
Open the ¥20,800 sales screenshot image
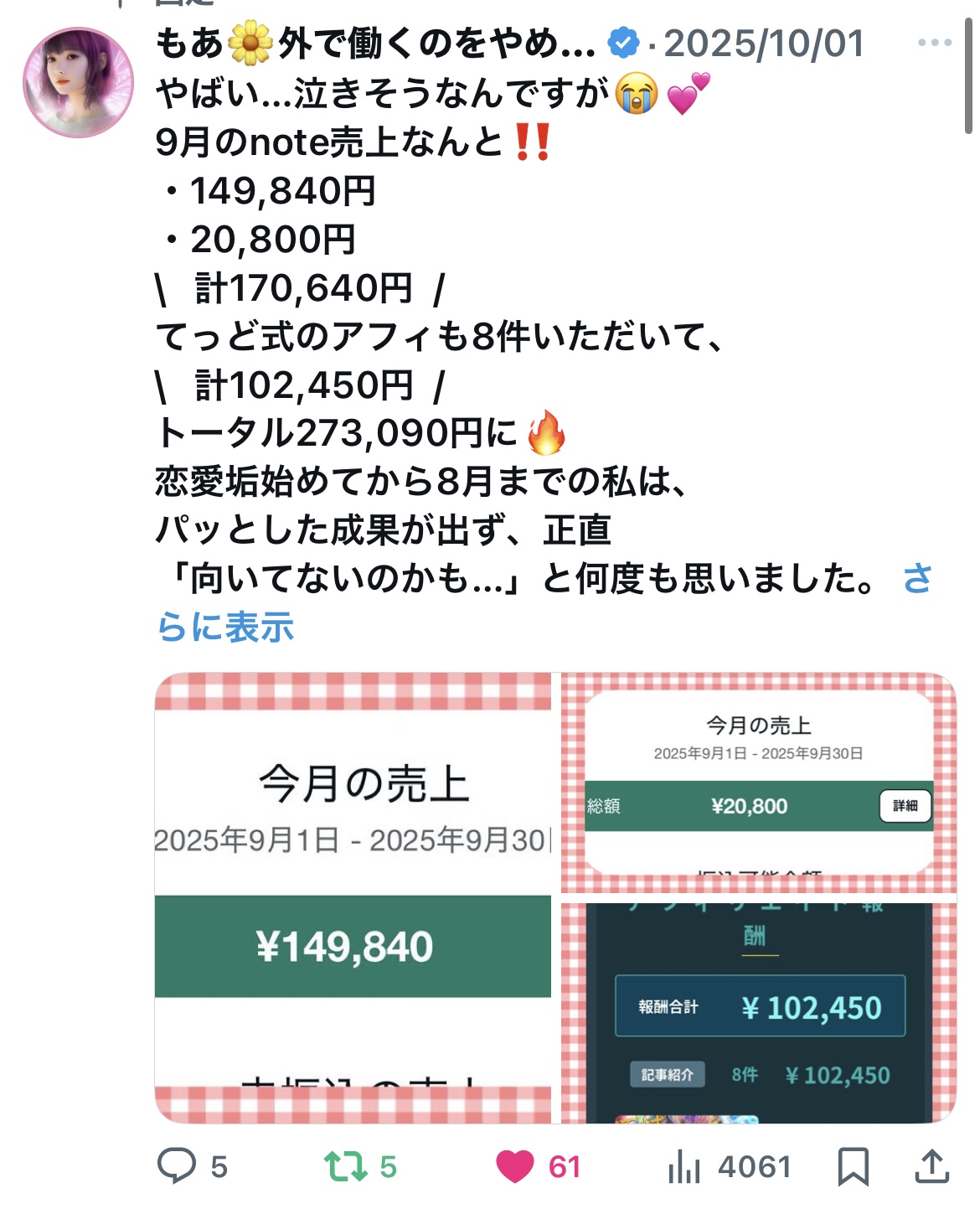point(759,782)
